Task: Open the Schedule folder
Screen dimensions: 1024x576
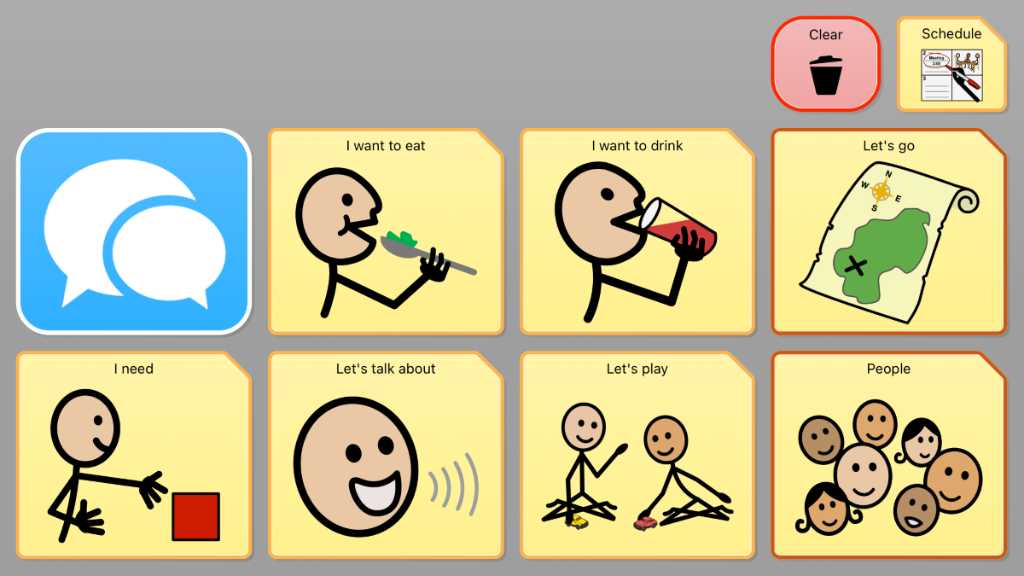Action: (x=951, y=63)
